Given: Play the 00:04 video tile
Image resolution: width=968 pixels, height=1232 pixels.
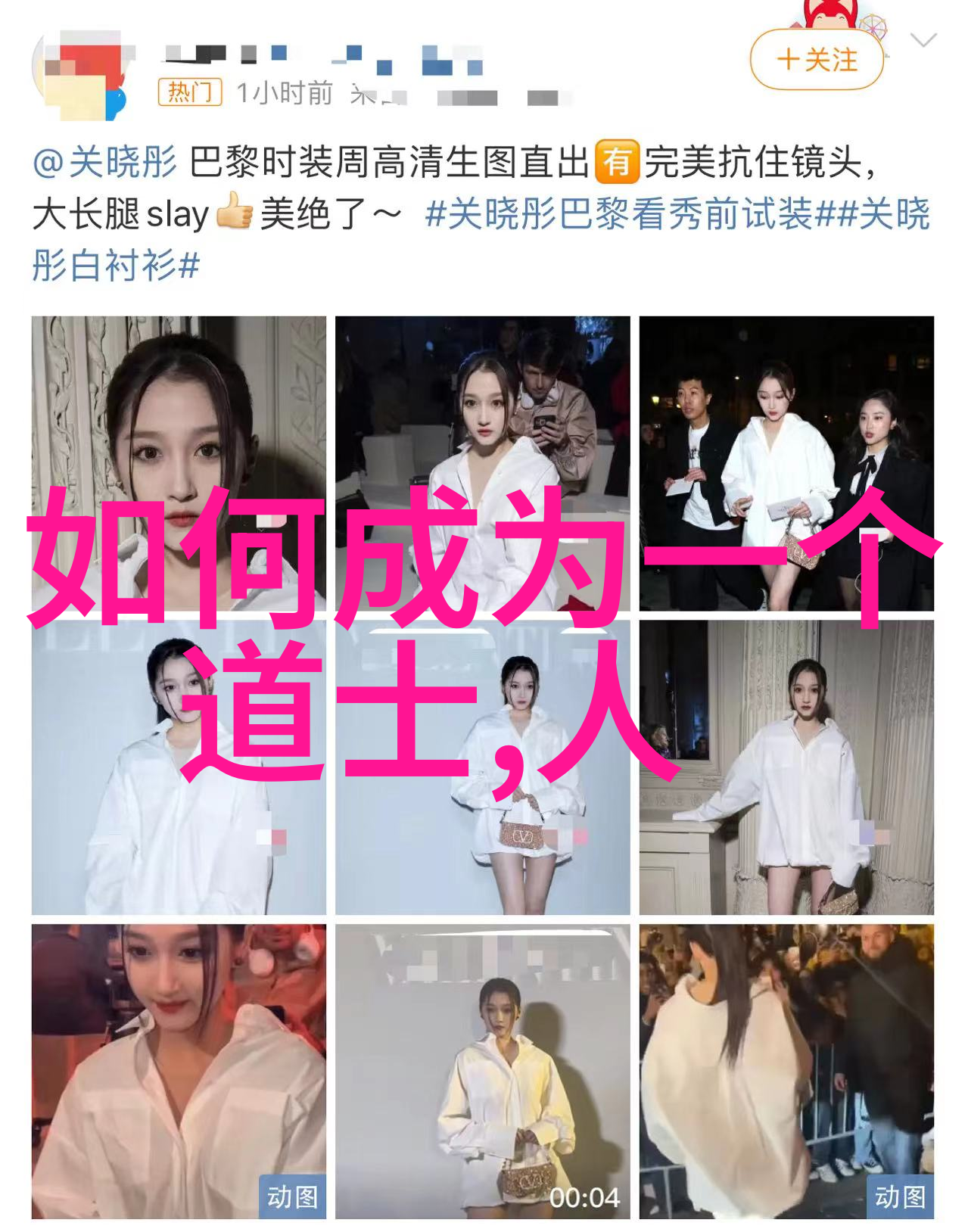Looking at the screenshot, I should click(482, 1071).
